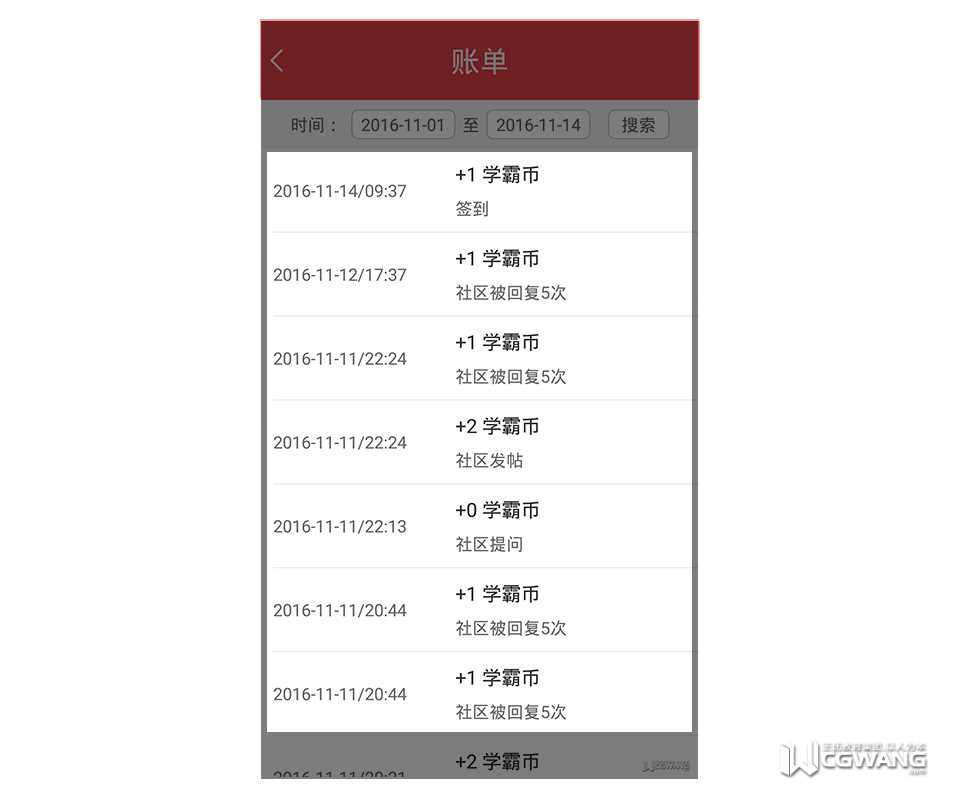The width and height of the screenshot is (958, 794).
Task: Go back from the 账单 page
Action: [x=278, y=61]
